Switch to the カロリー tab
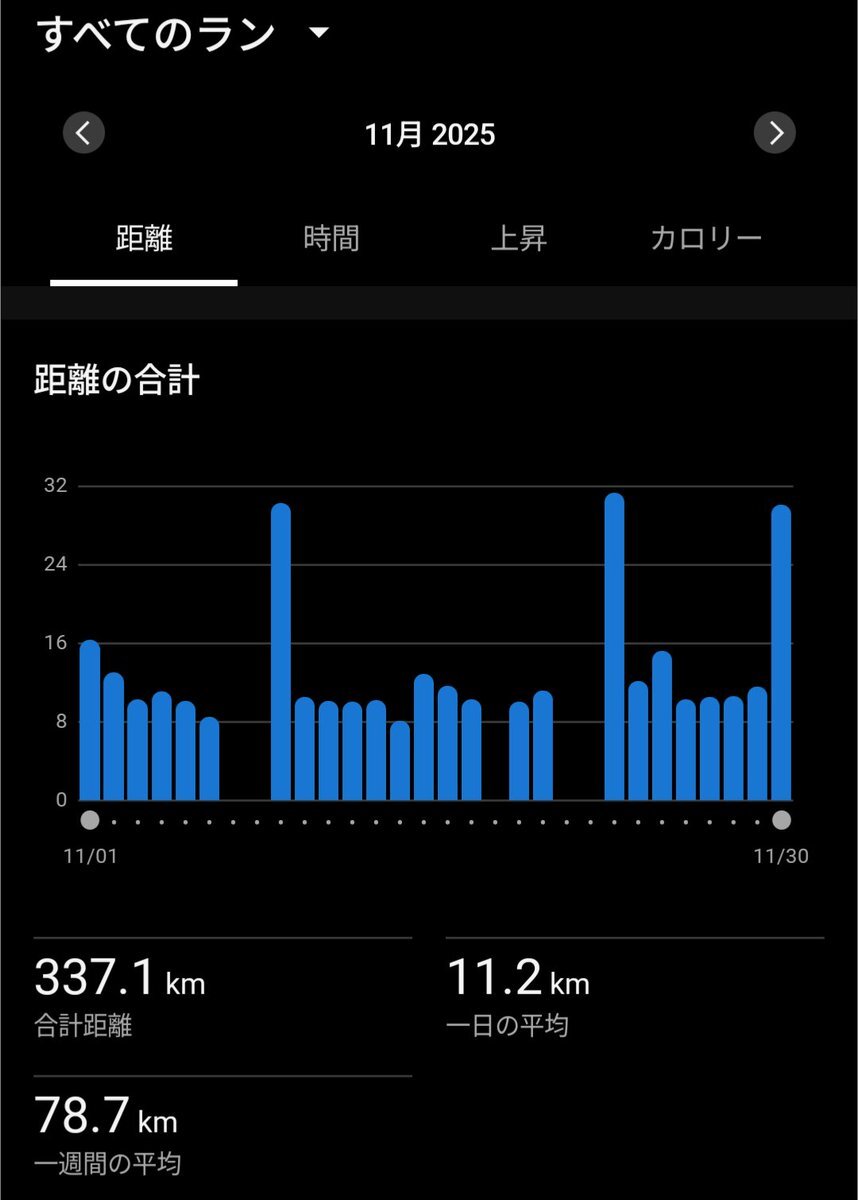The image size is (858, 1200). (x=706, y=240)
